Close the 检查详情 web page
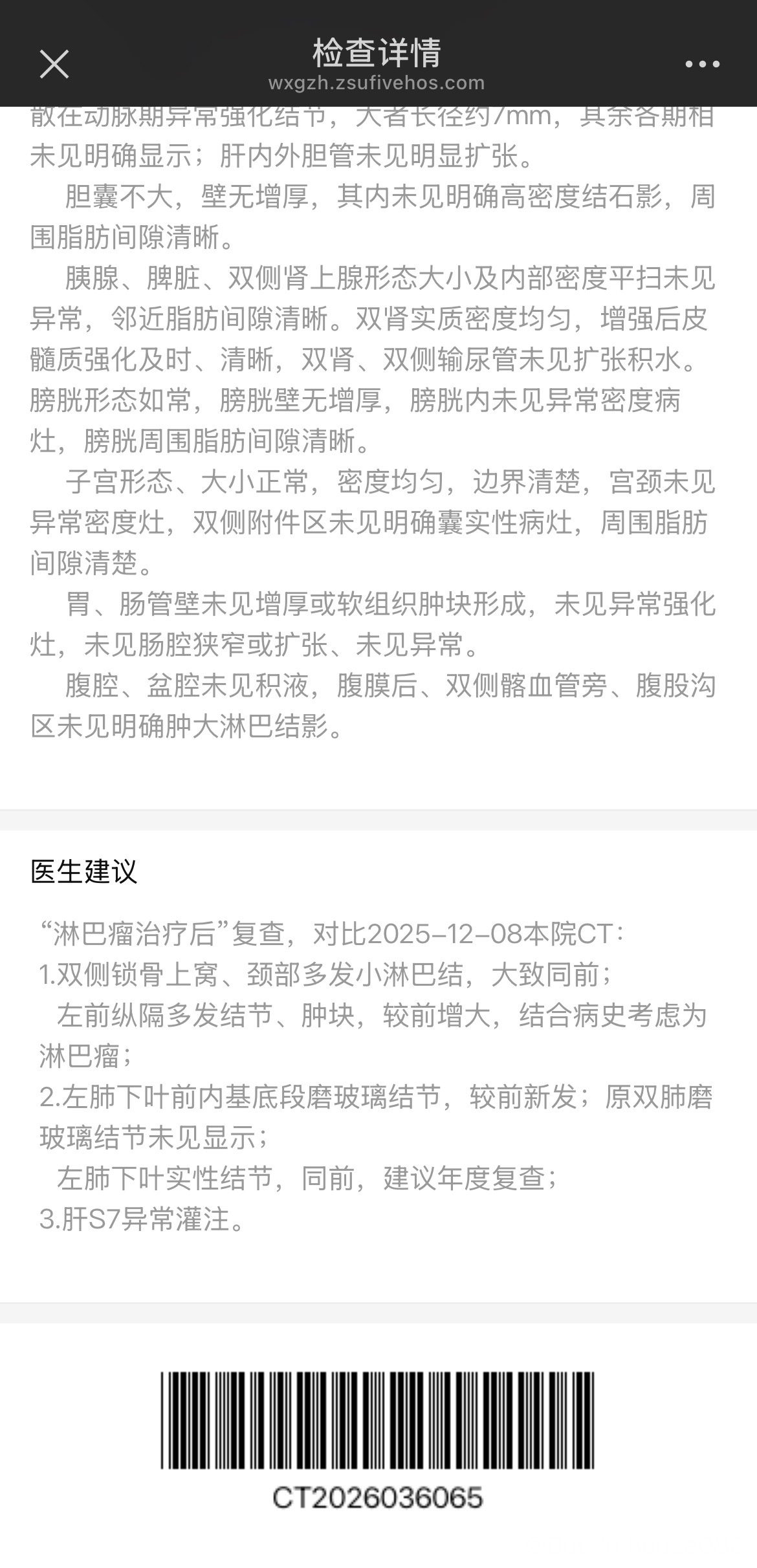Screen dimensions: 757x1568 point(54,64)
